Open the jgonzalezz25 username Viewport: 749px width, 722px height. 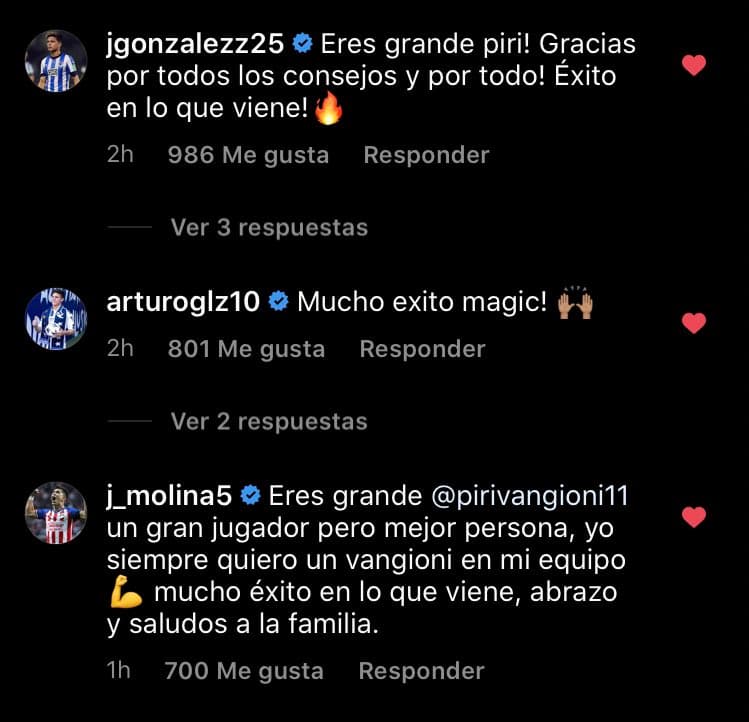pos(196,44)
